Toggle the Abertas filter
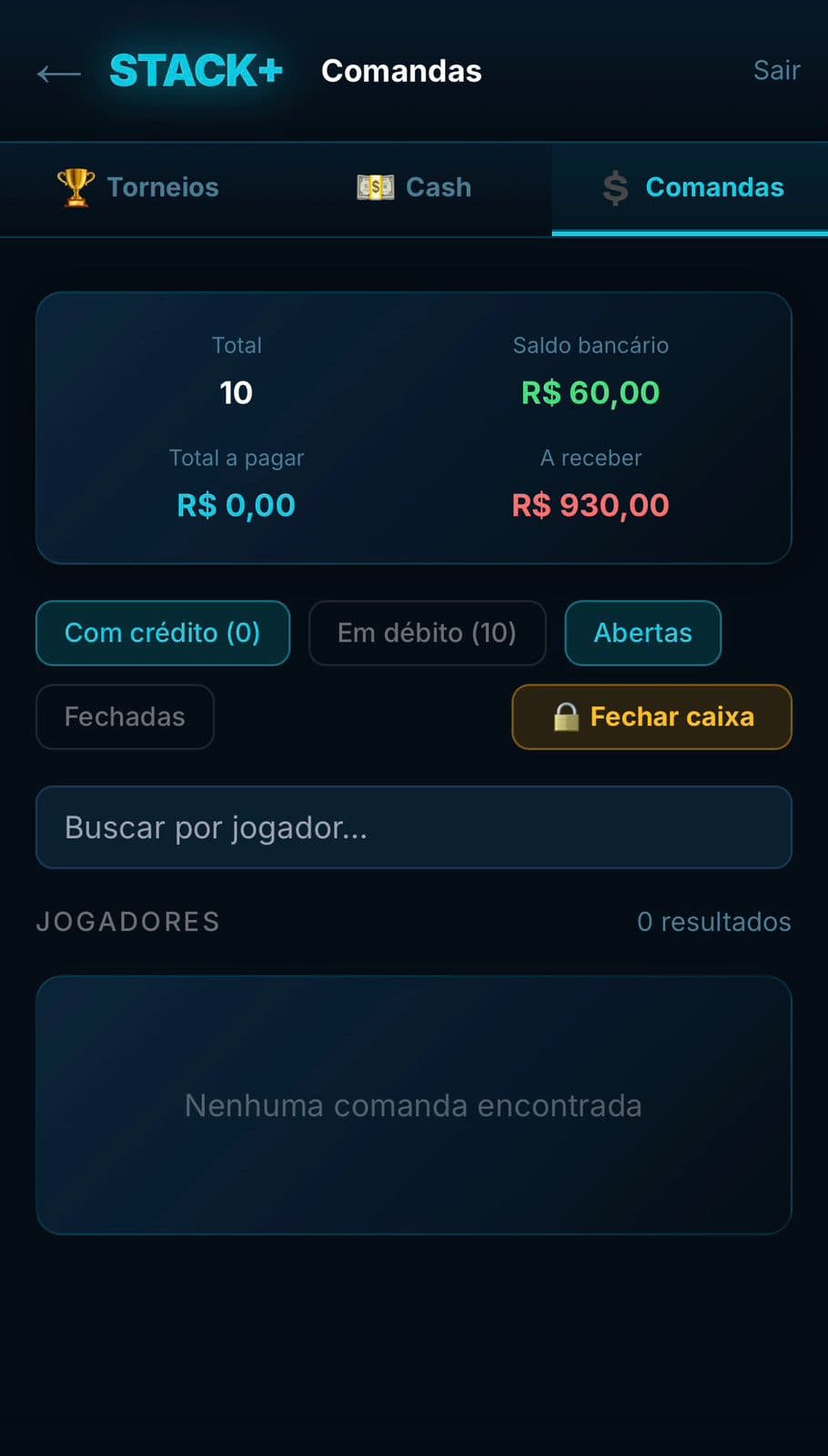The image size is (828, 1456). pos(643,633)
